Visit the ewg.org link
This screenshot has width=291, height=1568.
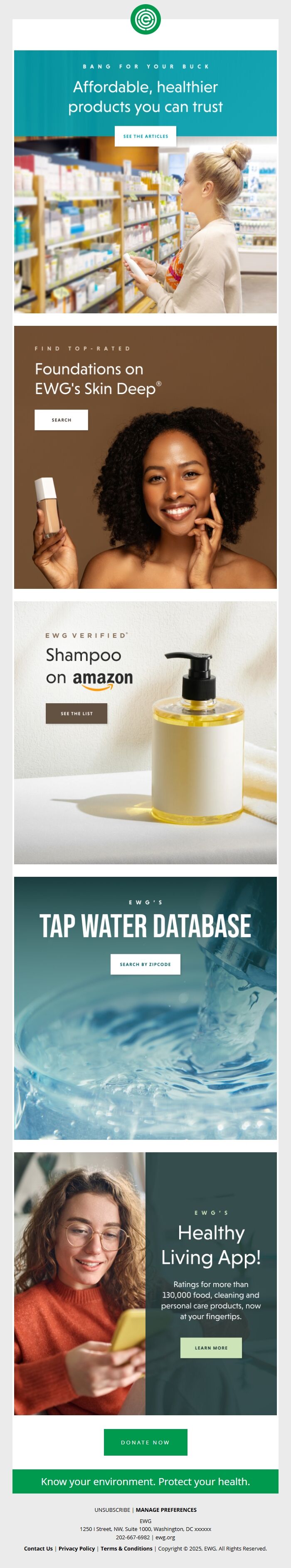click(x=165, y=1537)
